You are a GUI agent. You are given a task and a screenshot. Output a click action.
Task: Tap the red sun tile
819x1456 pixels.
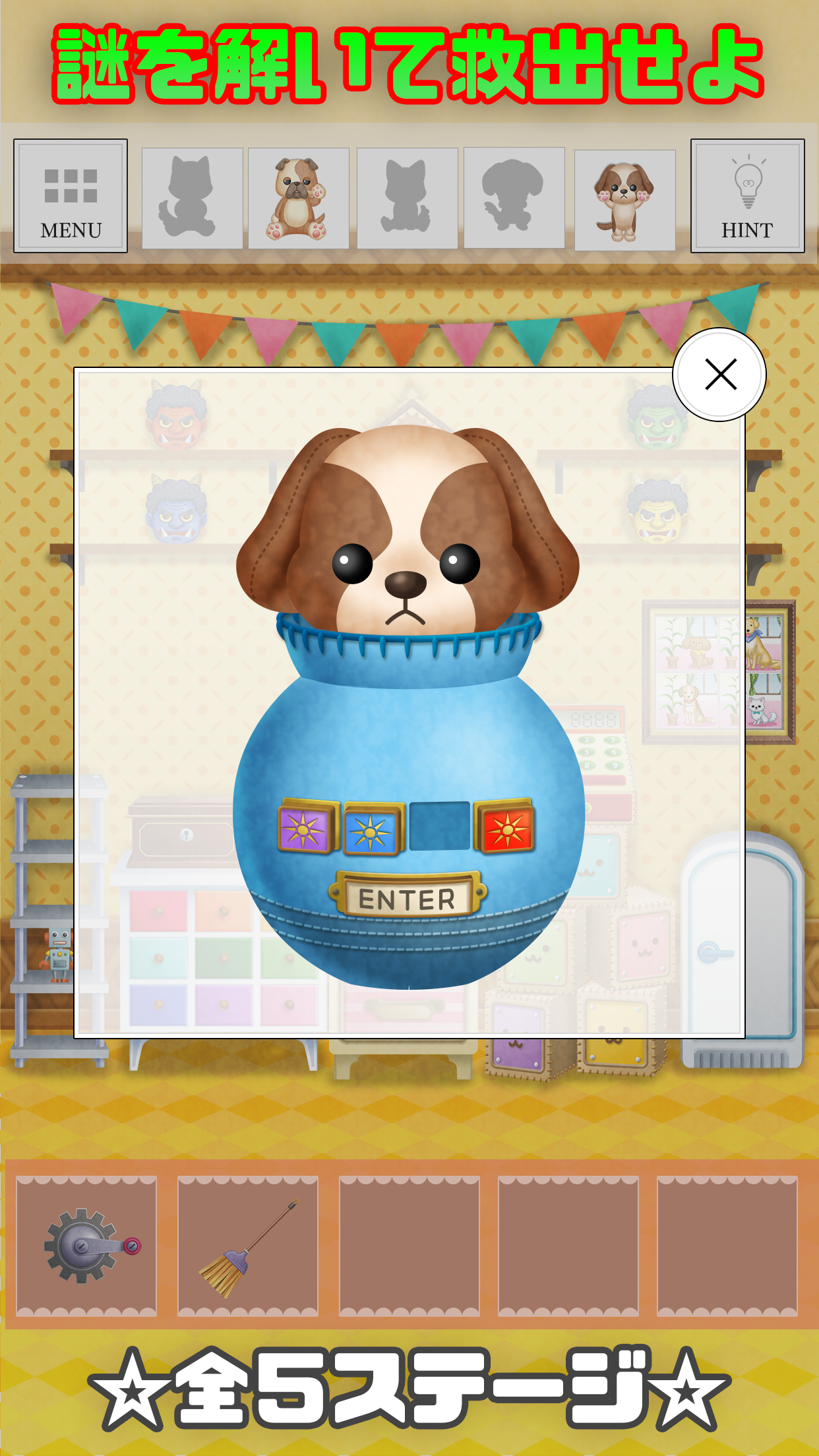(x=506, y=828)
